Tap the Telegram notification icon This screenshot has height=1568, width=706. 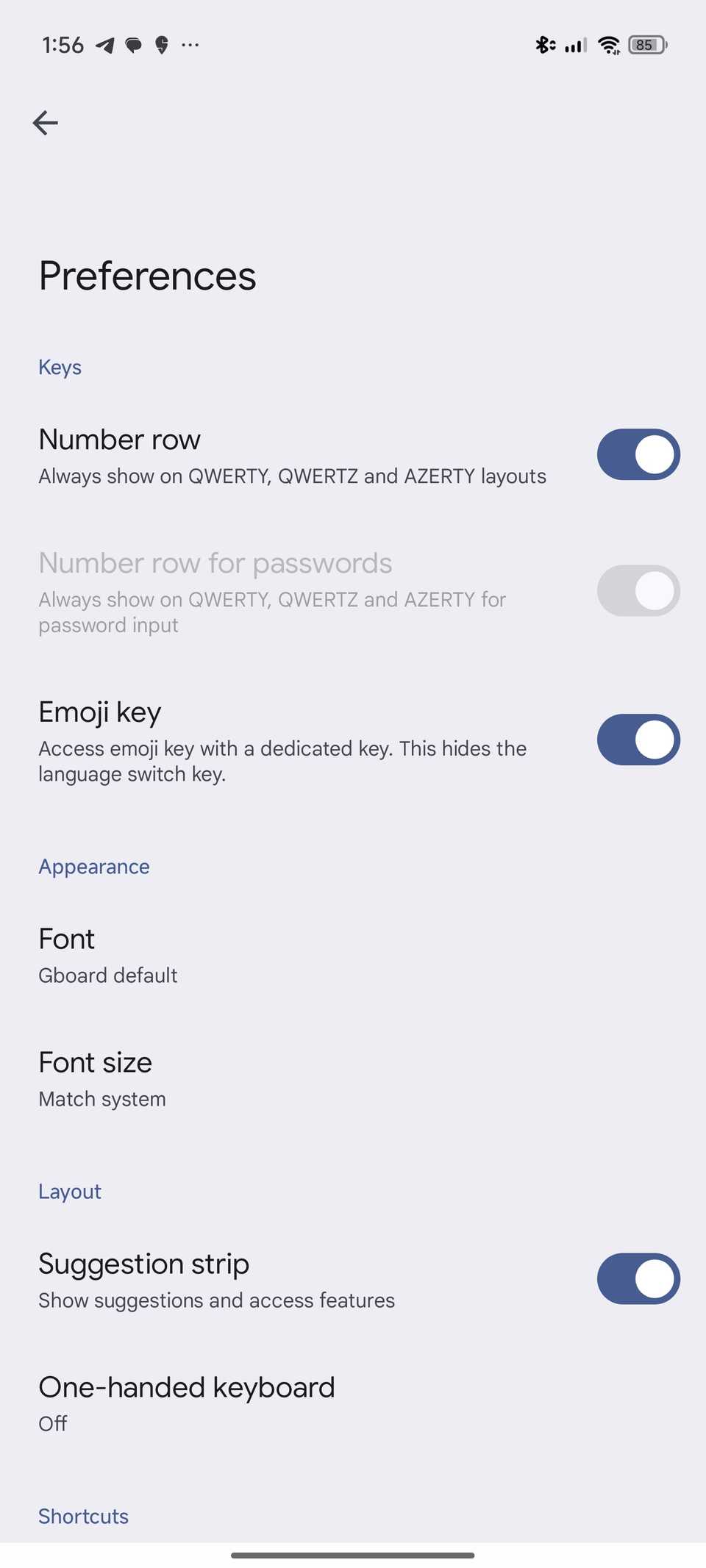pyautogui.click(x=104, y=45)
